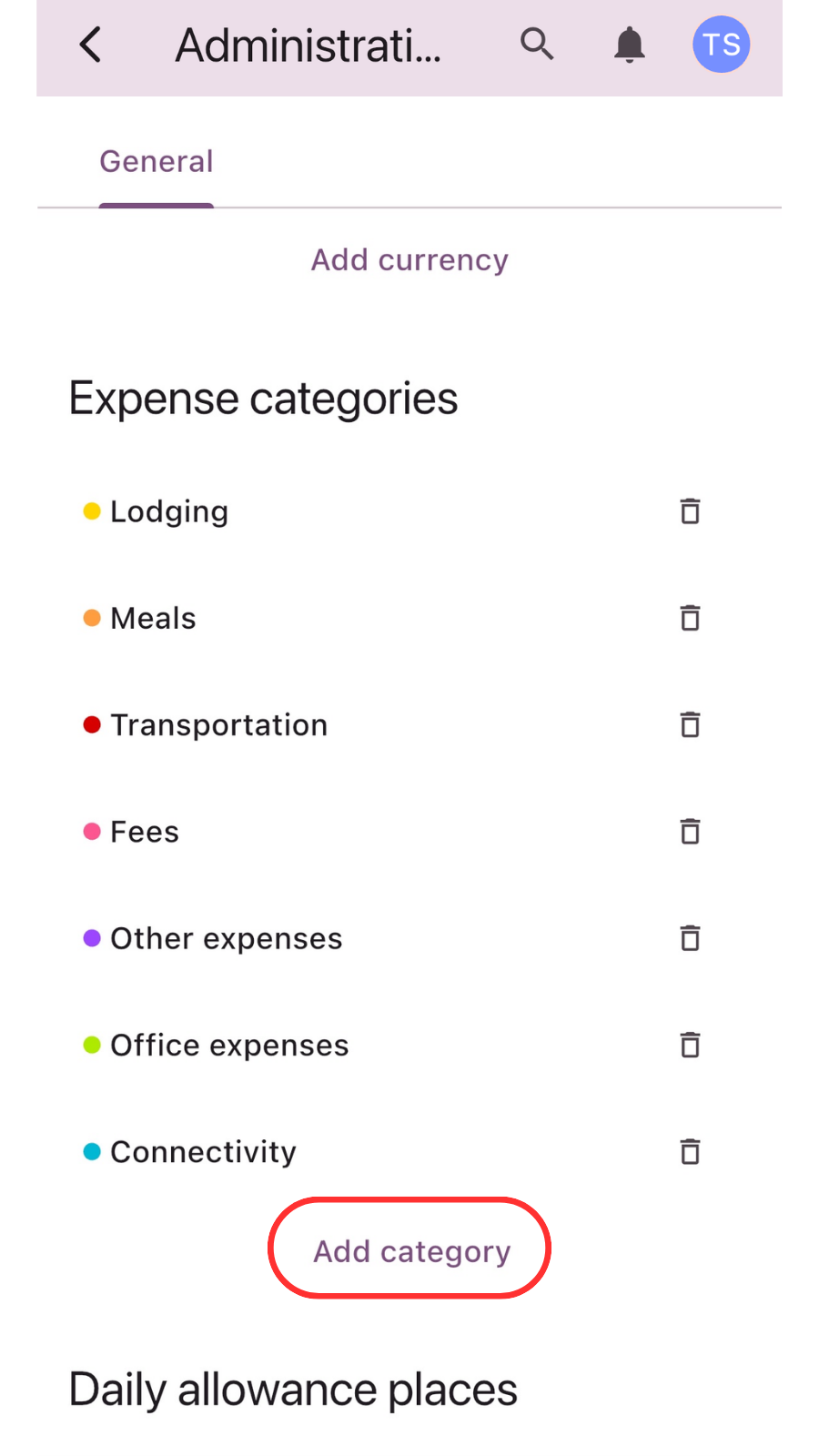Remove the Transportation category
The height and width of the screenshot is (1456, 819).
pos(691,725)
